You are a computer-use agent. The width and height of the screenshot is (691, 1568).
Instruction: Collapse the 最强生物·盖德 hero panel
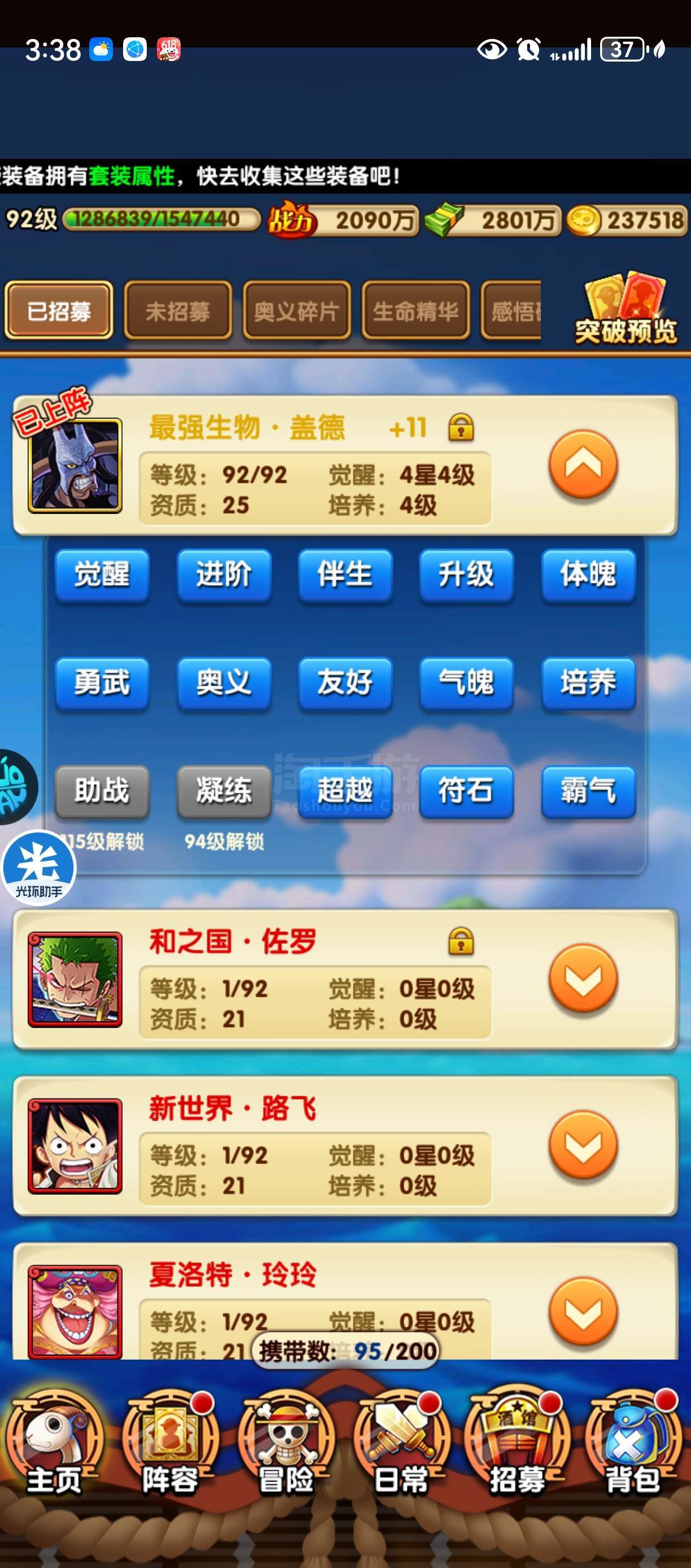coord(583,464)
